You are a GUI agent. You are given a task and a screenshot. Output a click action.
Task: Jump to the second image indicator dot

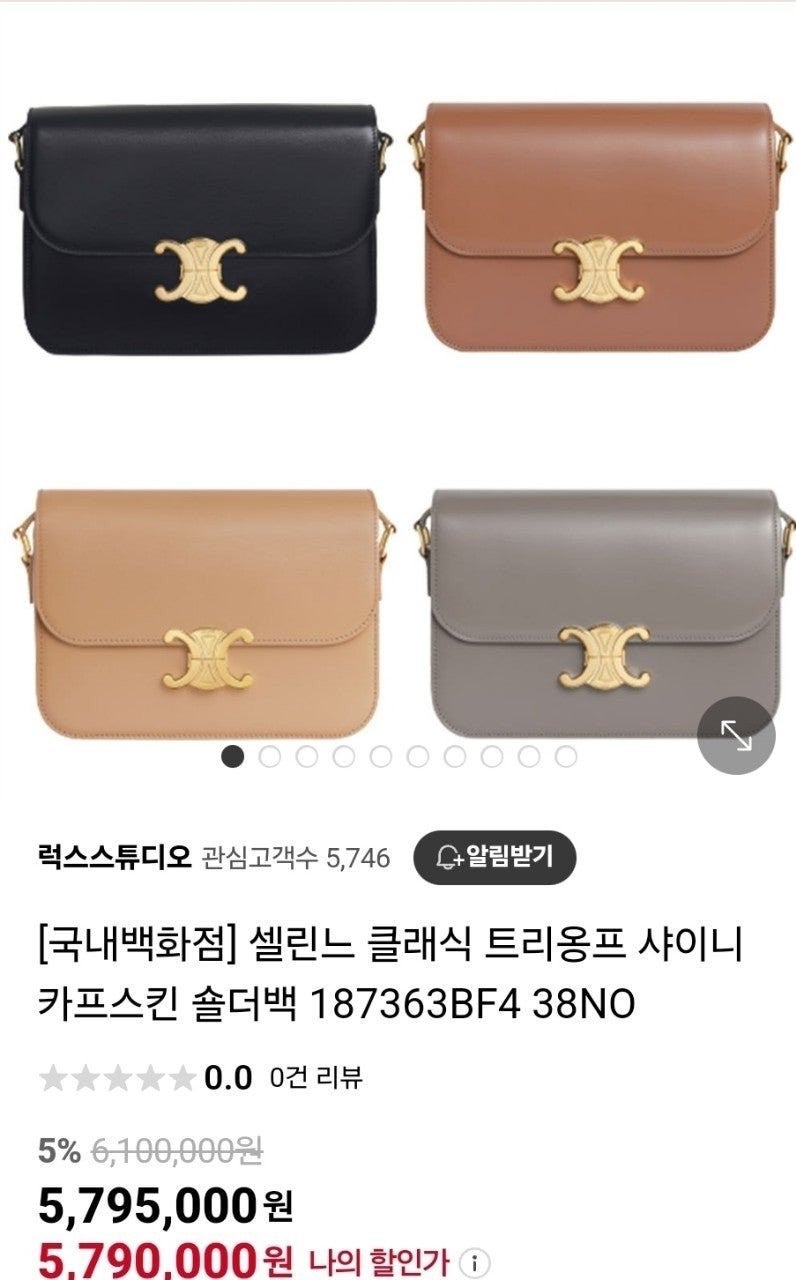[270, 756]
